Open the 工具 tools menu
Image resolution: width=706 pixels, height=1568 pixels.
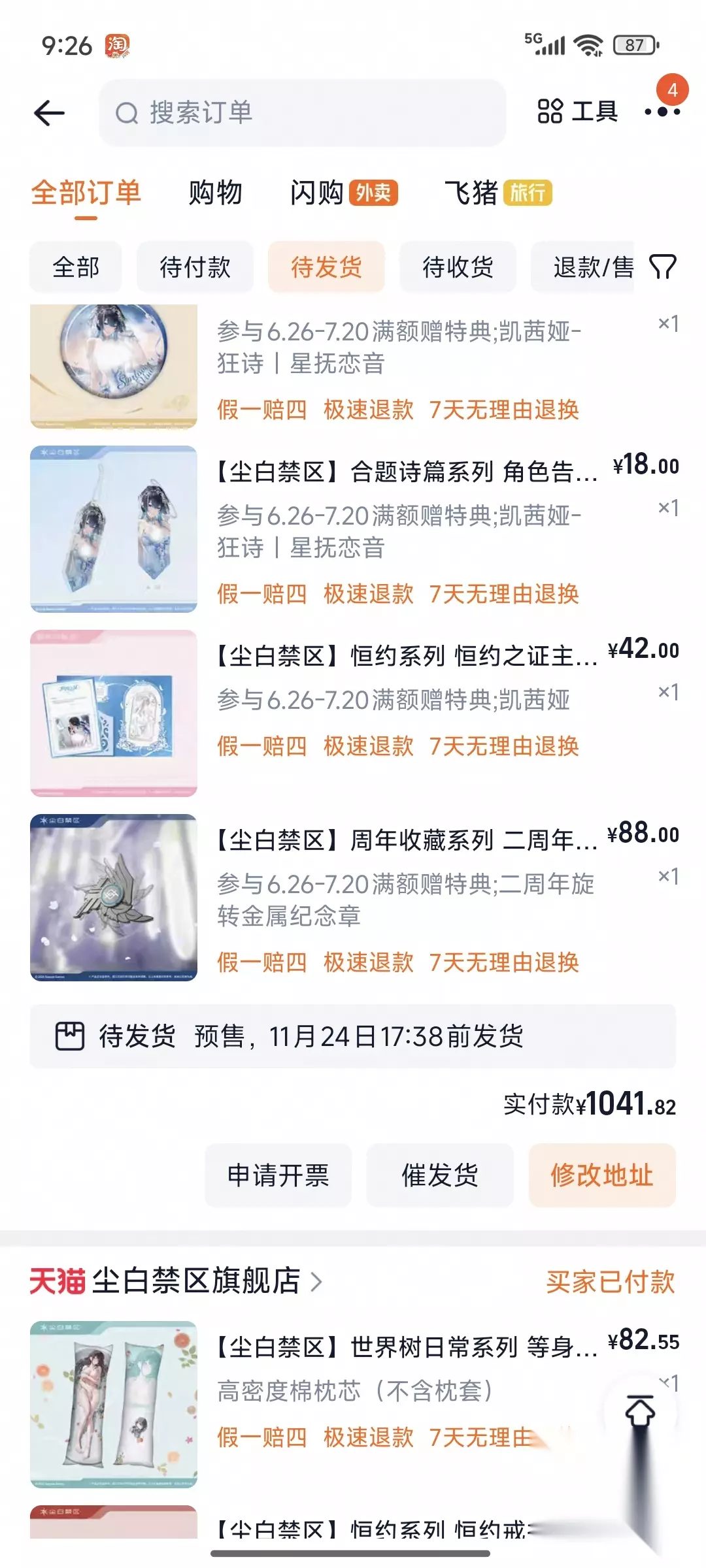click(578, 112)
